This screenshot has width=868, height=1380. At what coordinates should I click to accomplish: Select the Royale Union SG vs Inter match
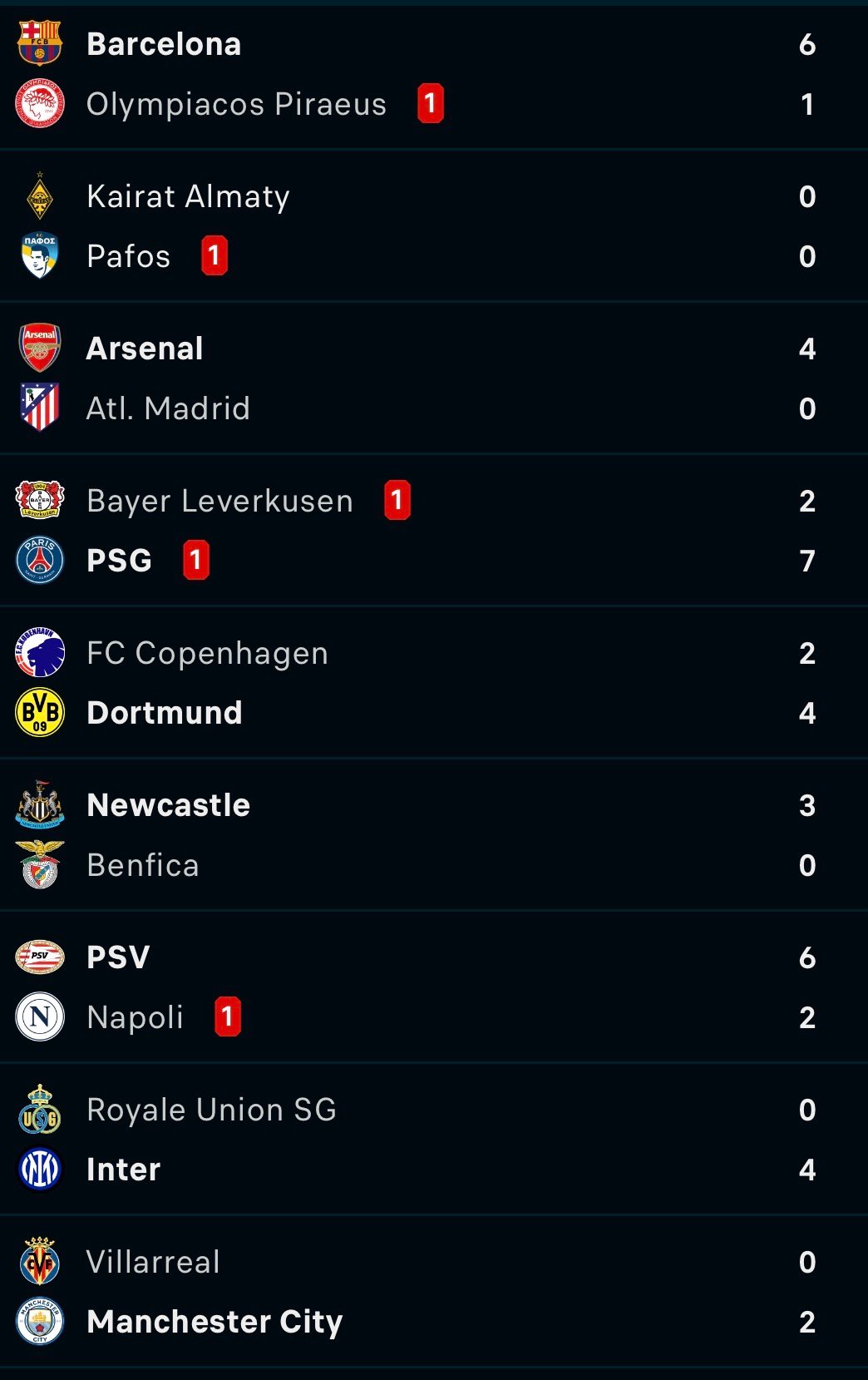pos(432,1140)
